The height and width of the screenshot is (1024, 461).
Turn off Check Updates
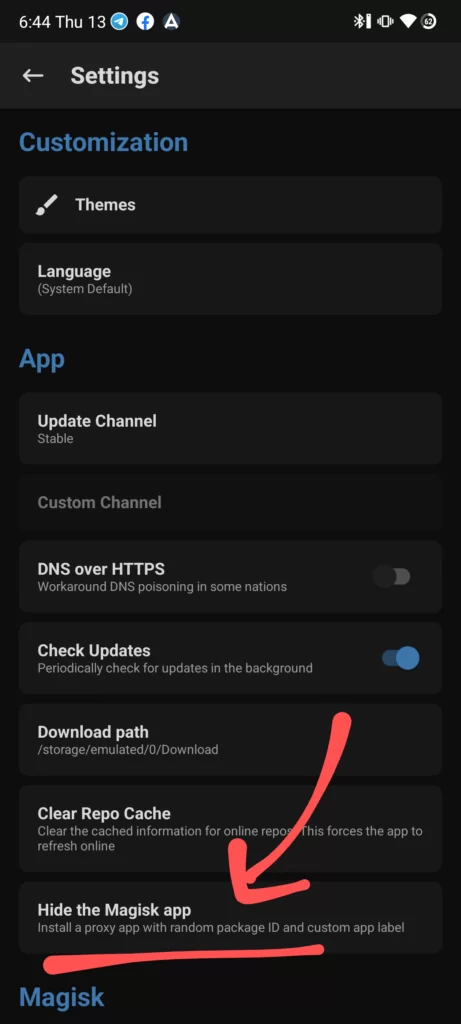tap(400, 658)
